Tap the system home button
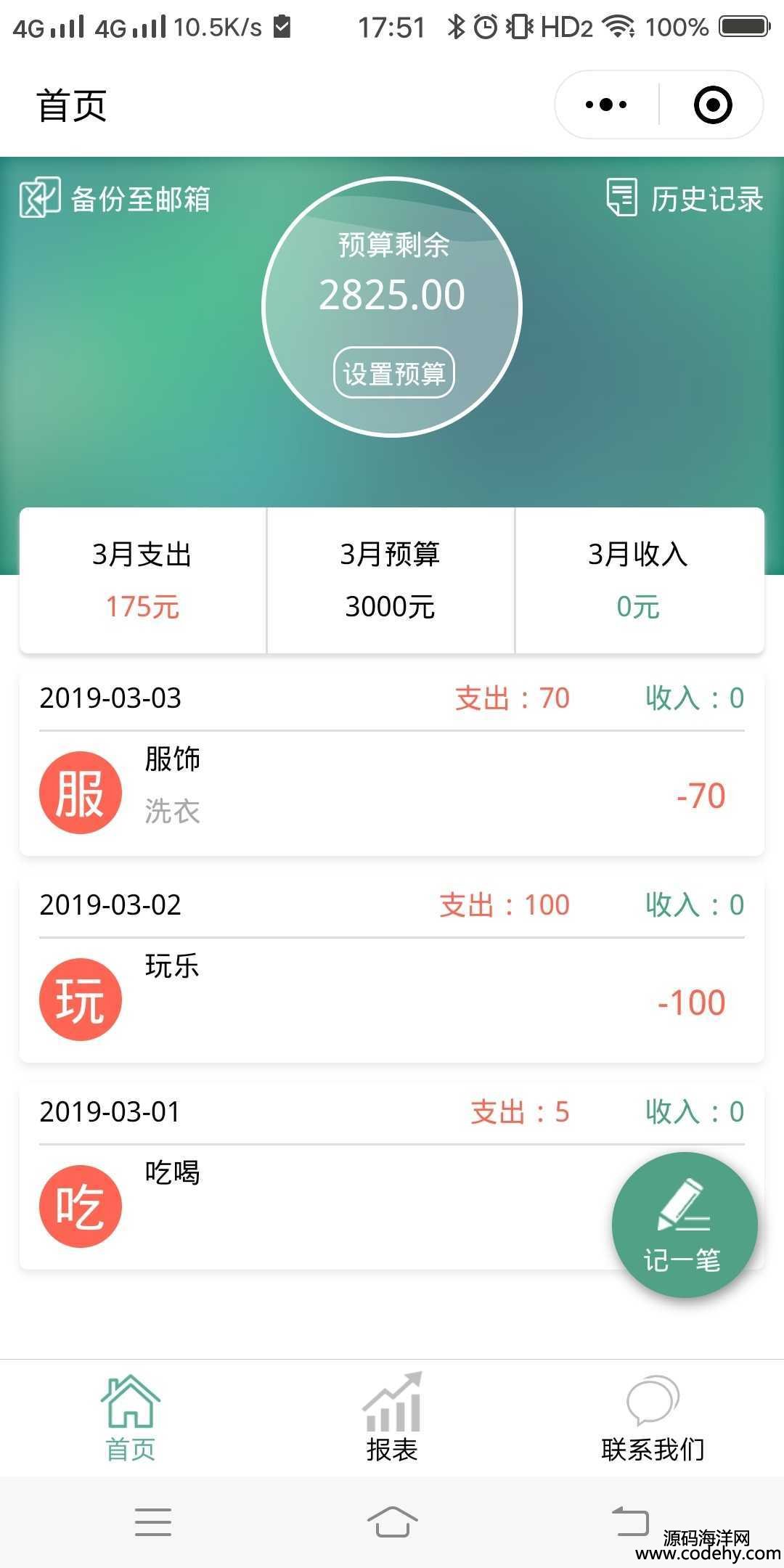 (x=392, y=1522)
